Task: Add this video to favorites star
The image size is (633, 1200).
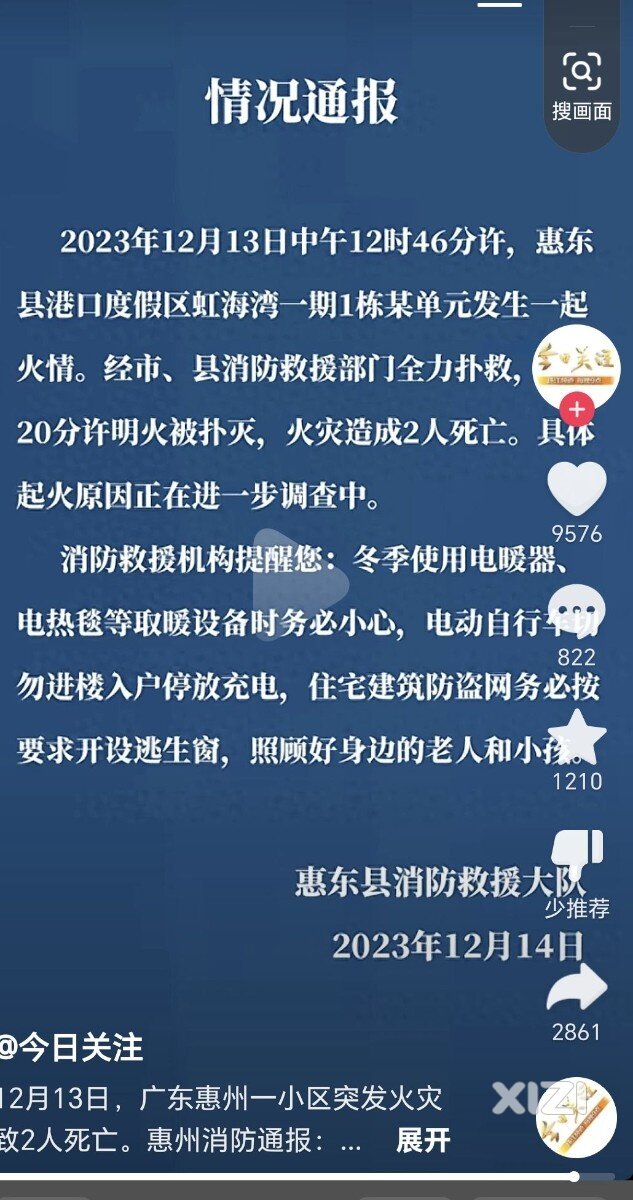Action: [577, 737]
